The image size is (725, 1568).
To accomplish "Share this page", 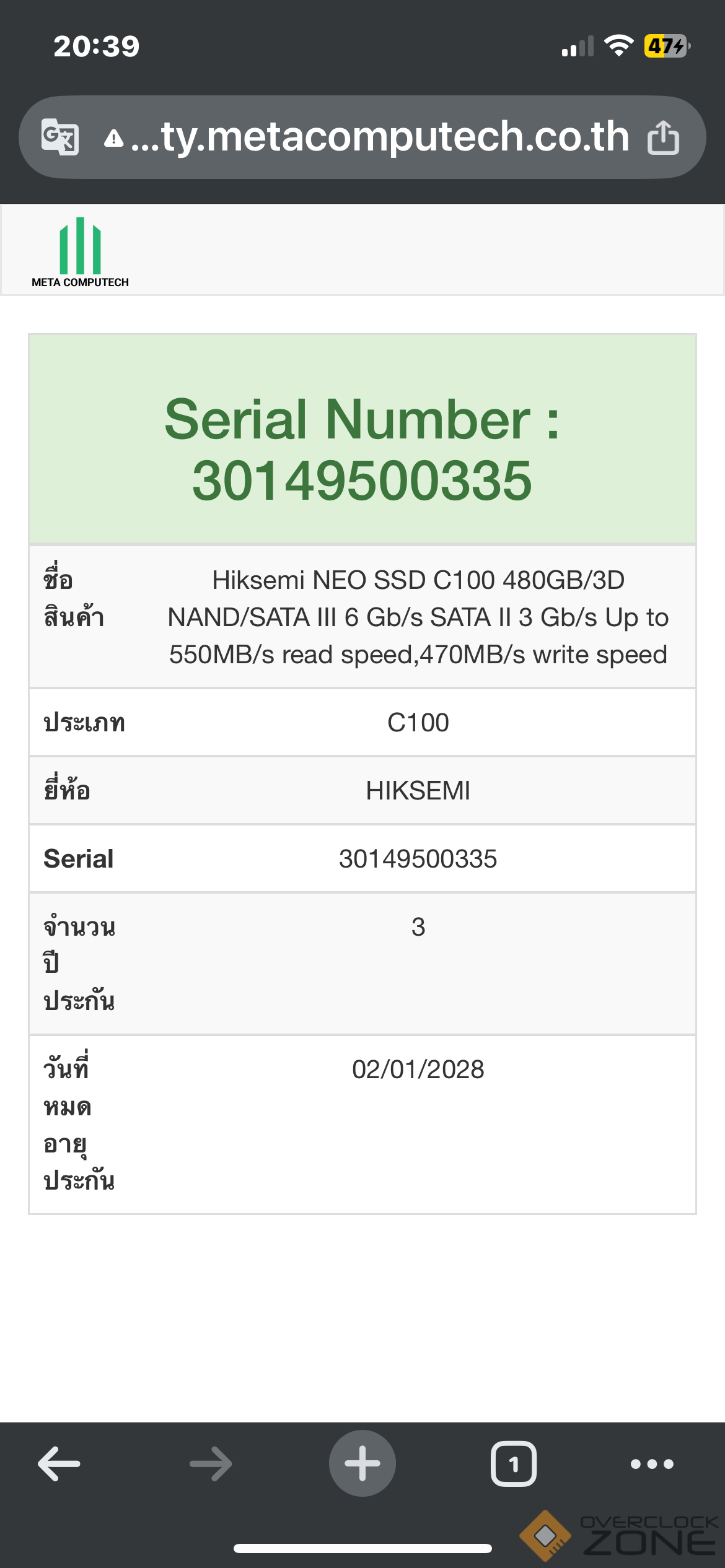I will pyautogui.click(x=663, y=137).
